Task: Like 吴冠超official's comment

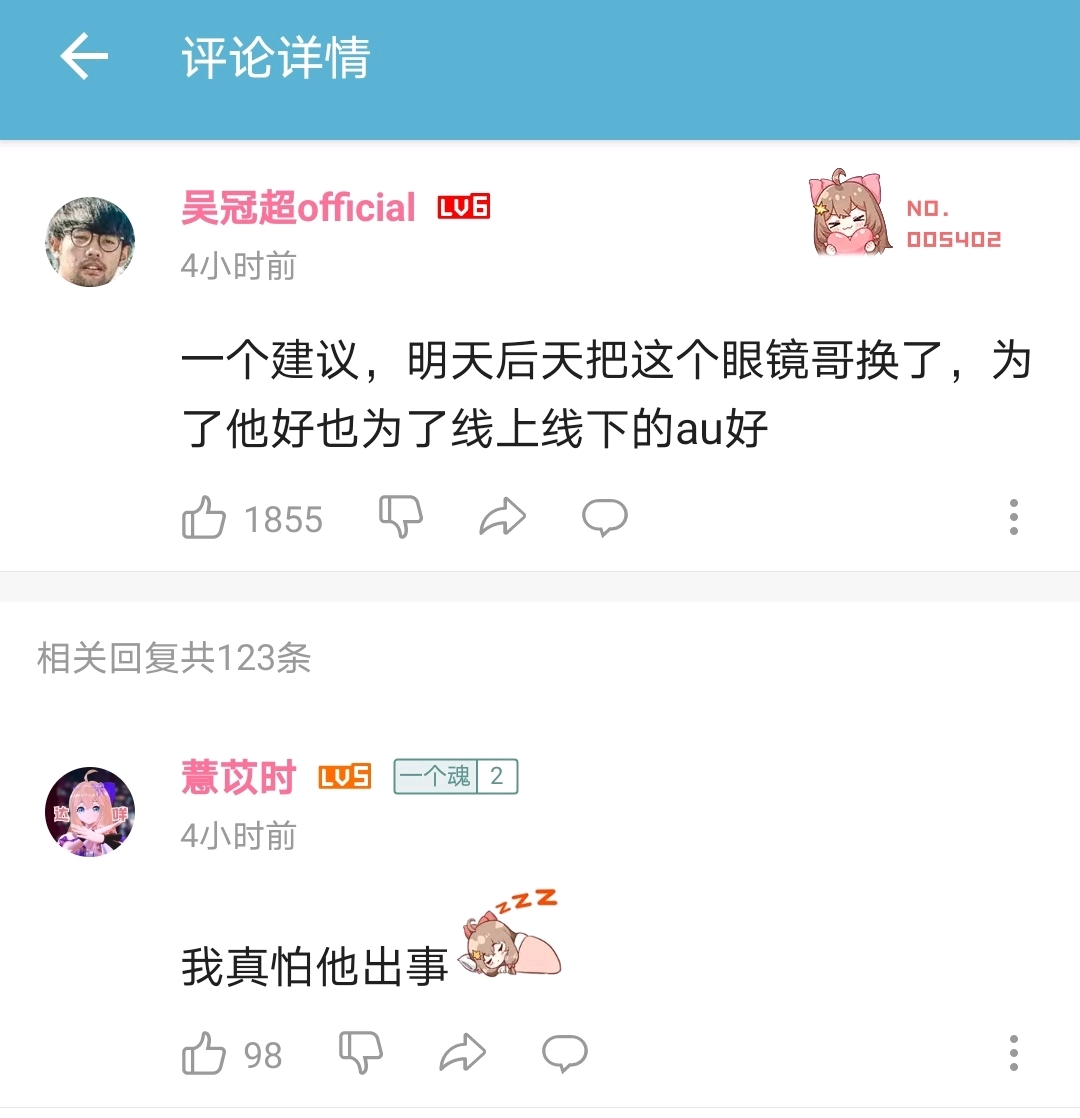Action: [x=204, y=518]
